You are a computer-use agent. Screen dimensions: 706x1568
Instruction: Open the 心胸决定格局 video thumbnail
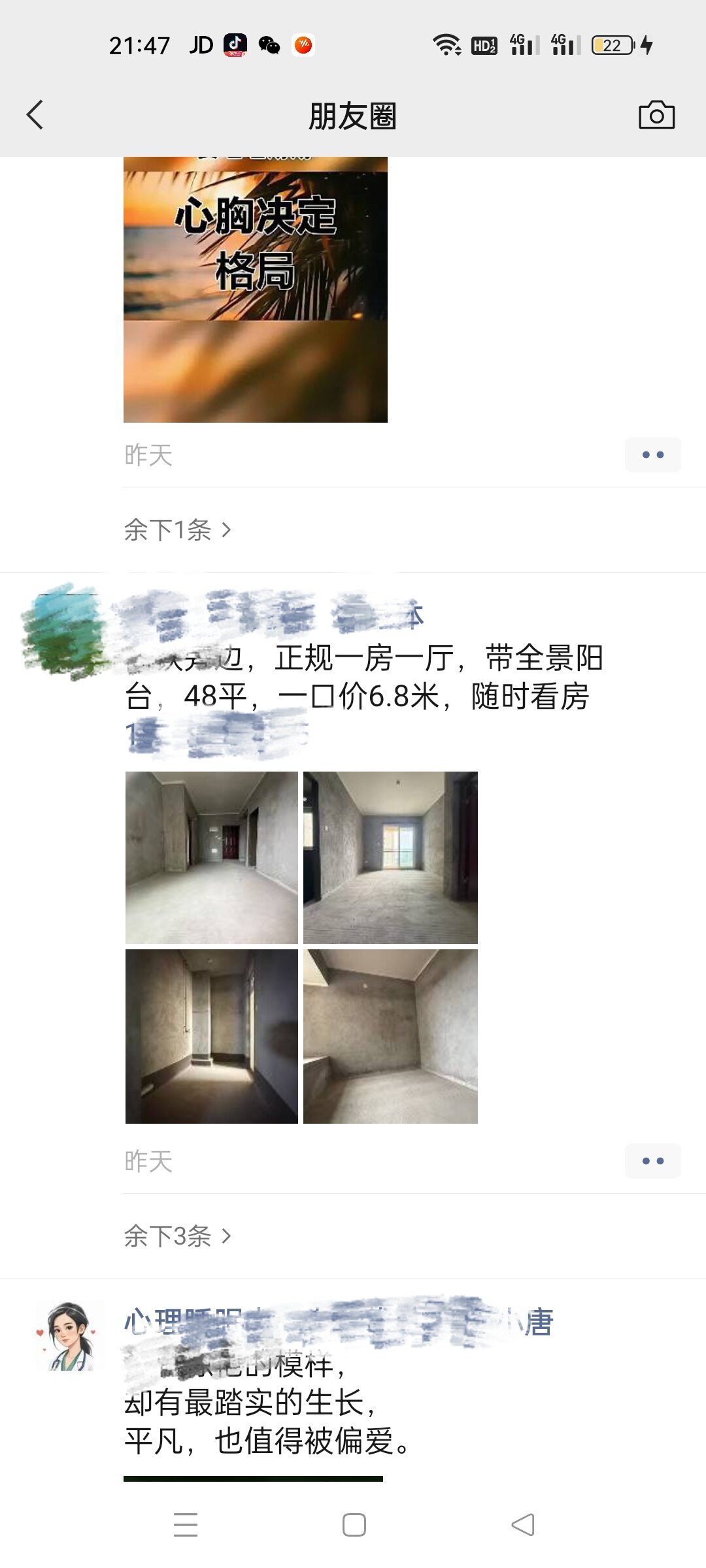(x=255, y=289)
